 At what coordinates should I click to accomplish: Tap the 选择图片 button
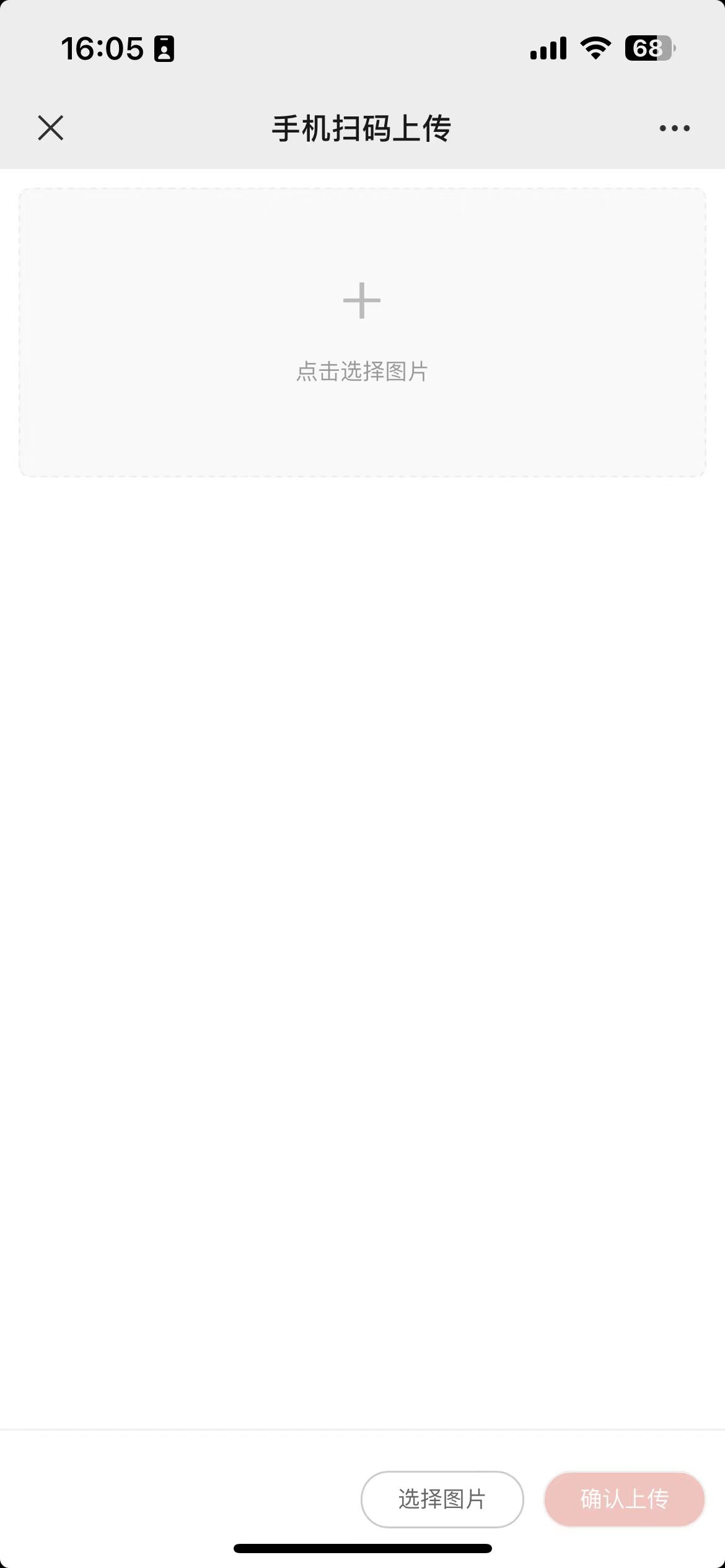pyautogui.click(x=442, y=1499)
